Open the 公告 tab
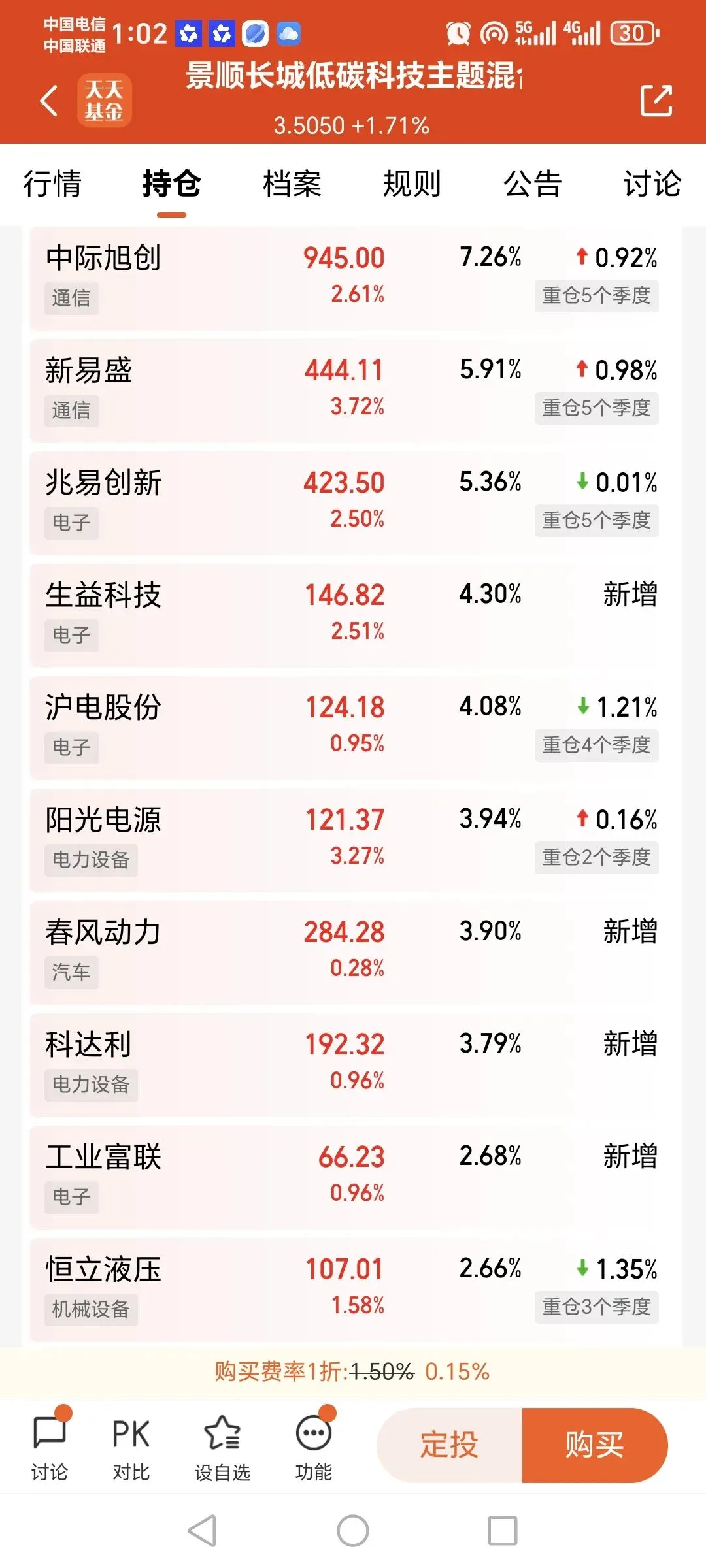This screenshot has width=706, height=1568. [532, 184]
